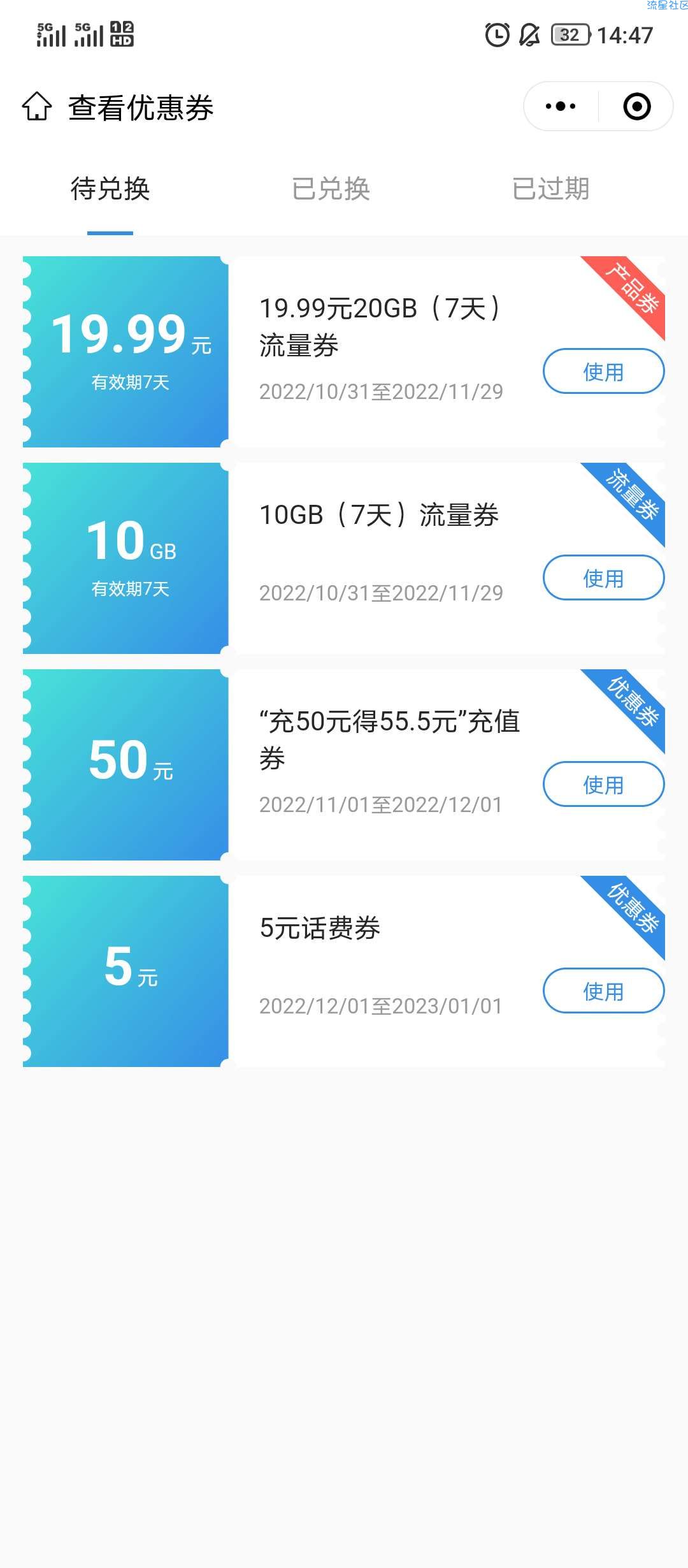The image size is (688, 1568).
Task: Switch to the 已兑换 tab
Action: pos(331,189)
